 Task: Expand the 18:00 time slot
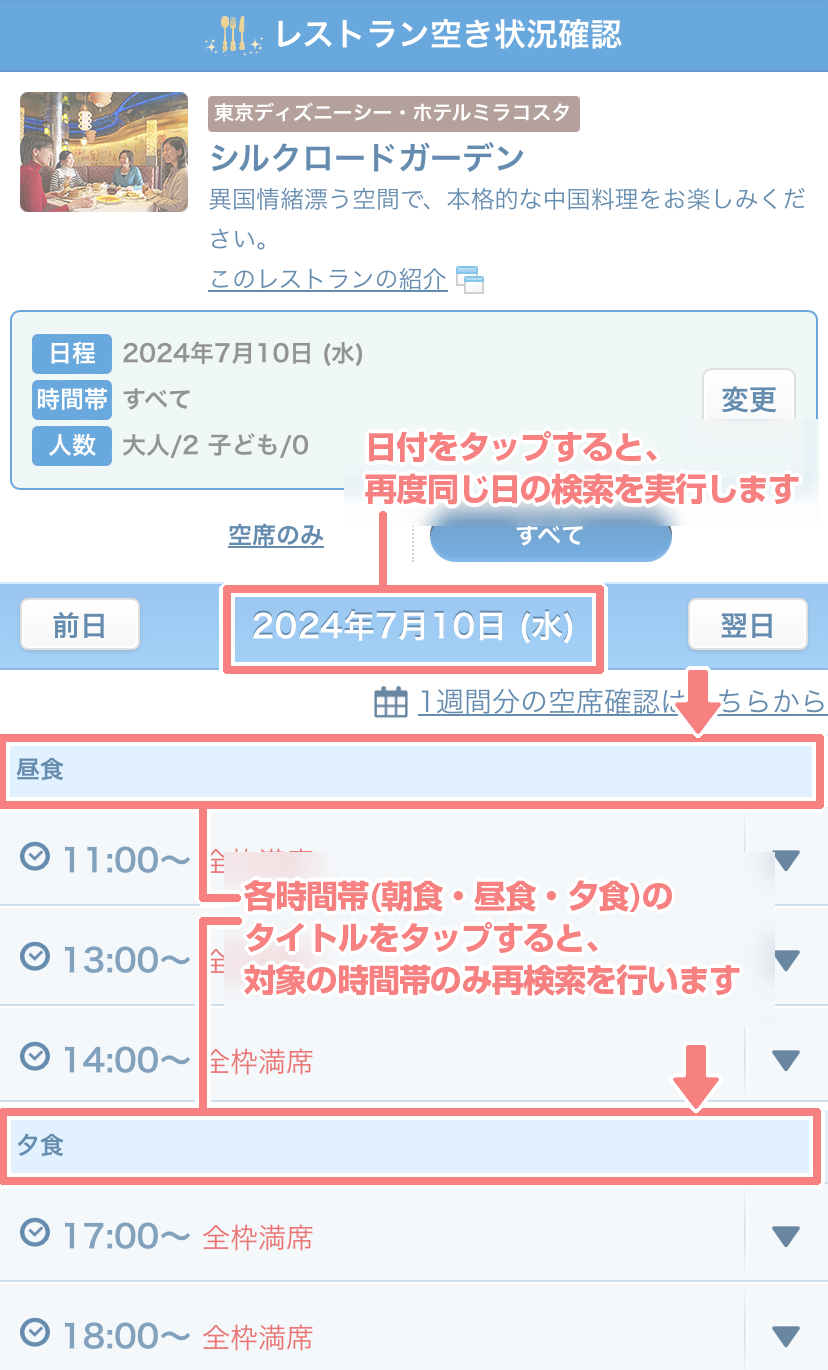tap(786, 1336)
